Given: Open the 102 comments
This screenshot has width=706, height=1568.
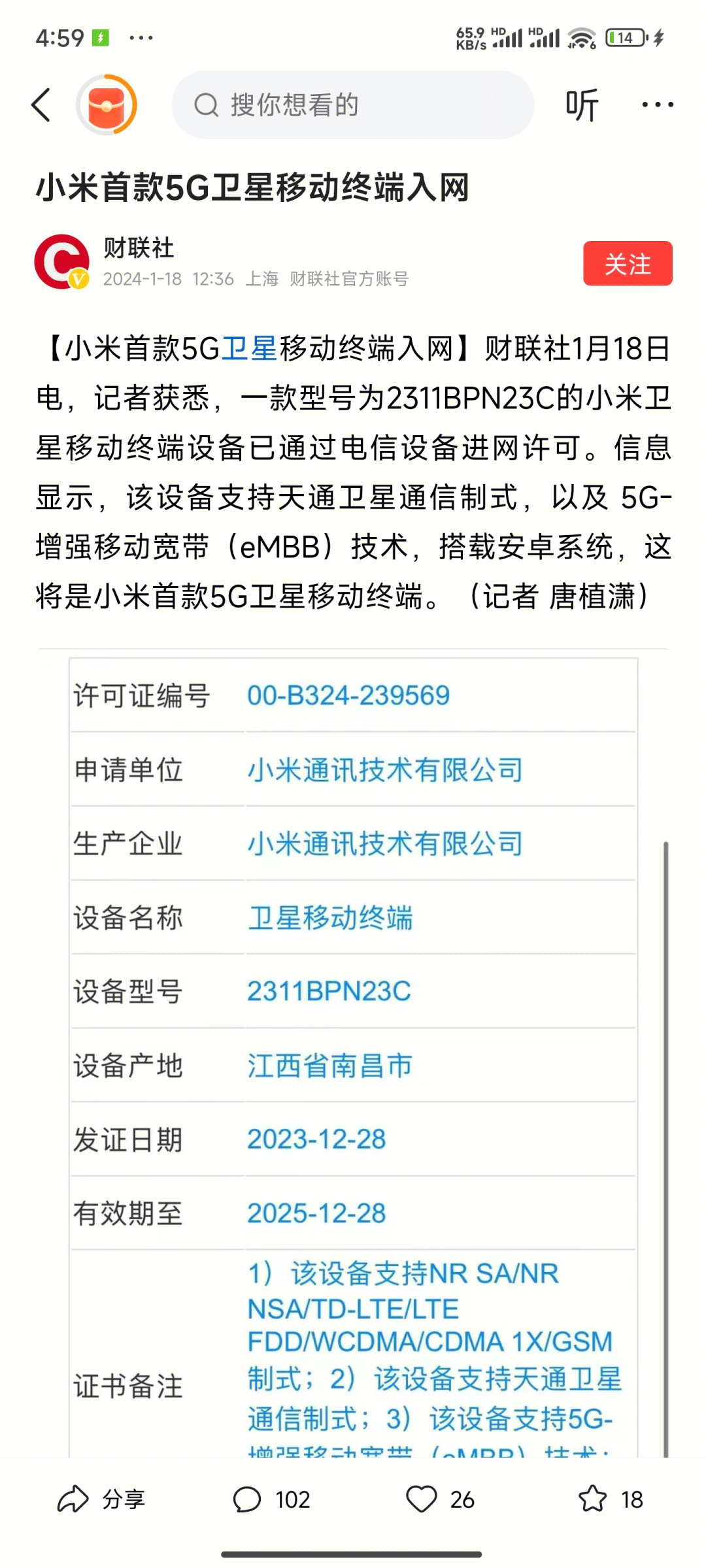Looking at the screenshot, I should 271,1499.
